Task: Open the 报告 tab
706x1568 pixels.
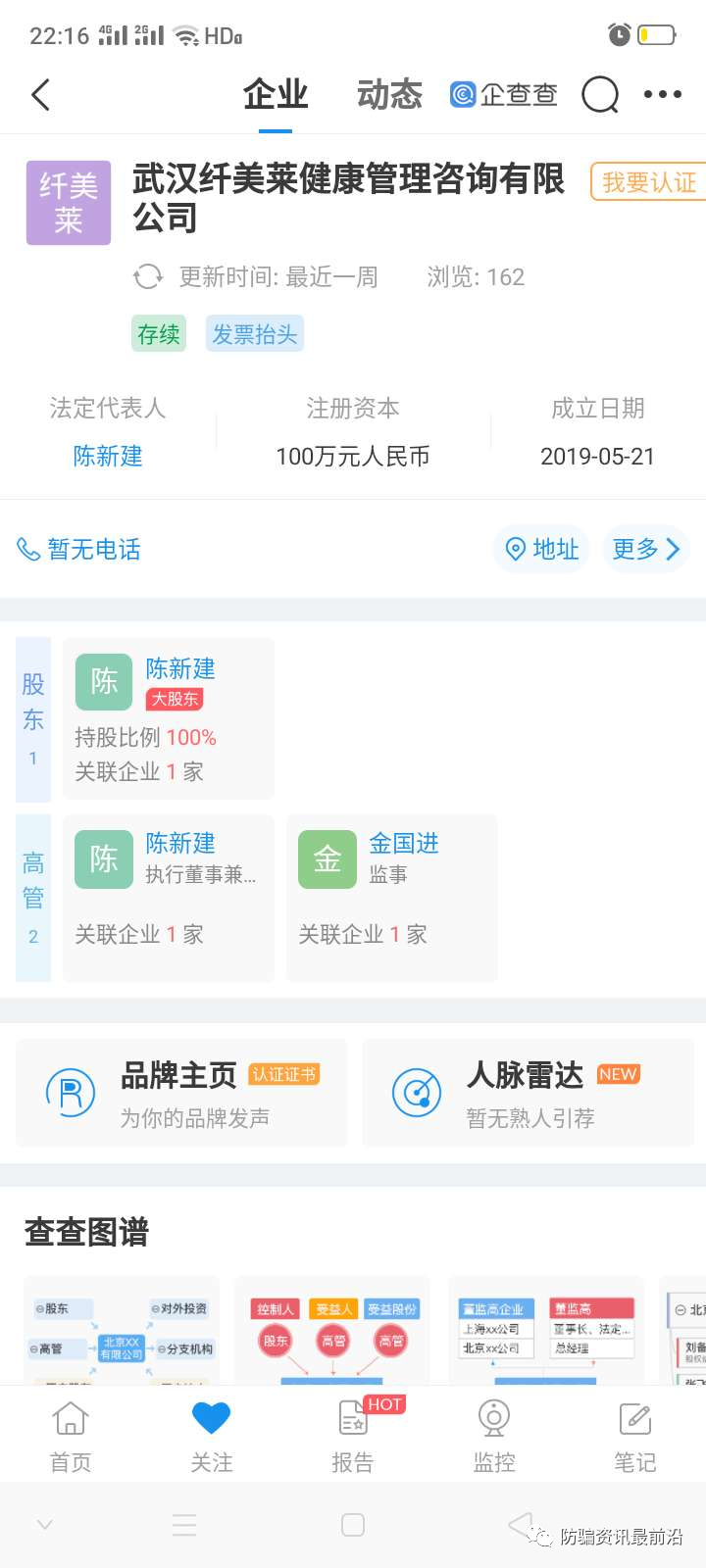Action: click(x=353, y=1436)
